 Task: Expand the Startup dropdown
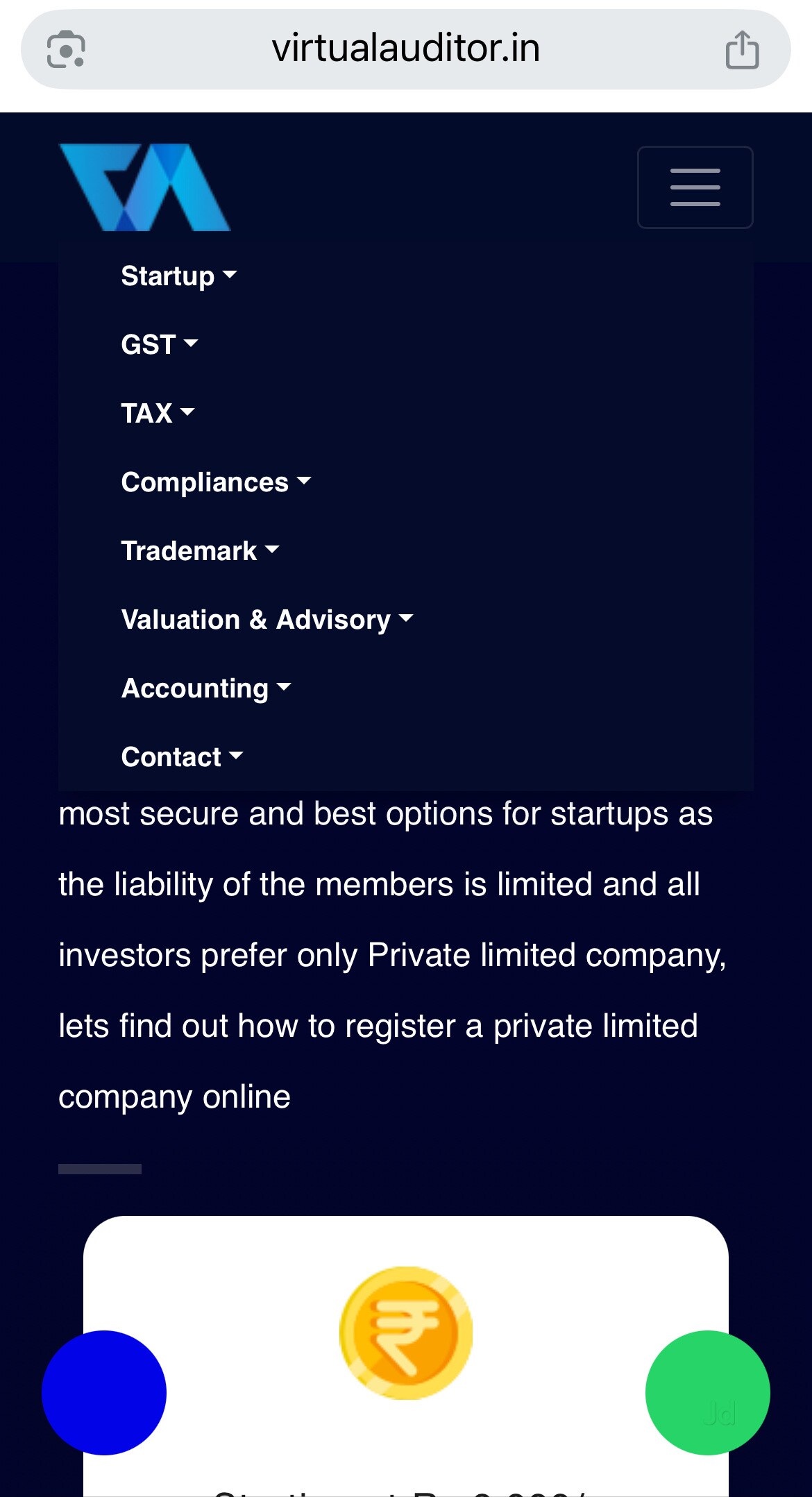178,276
